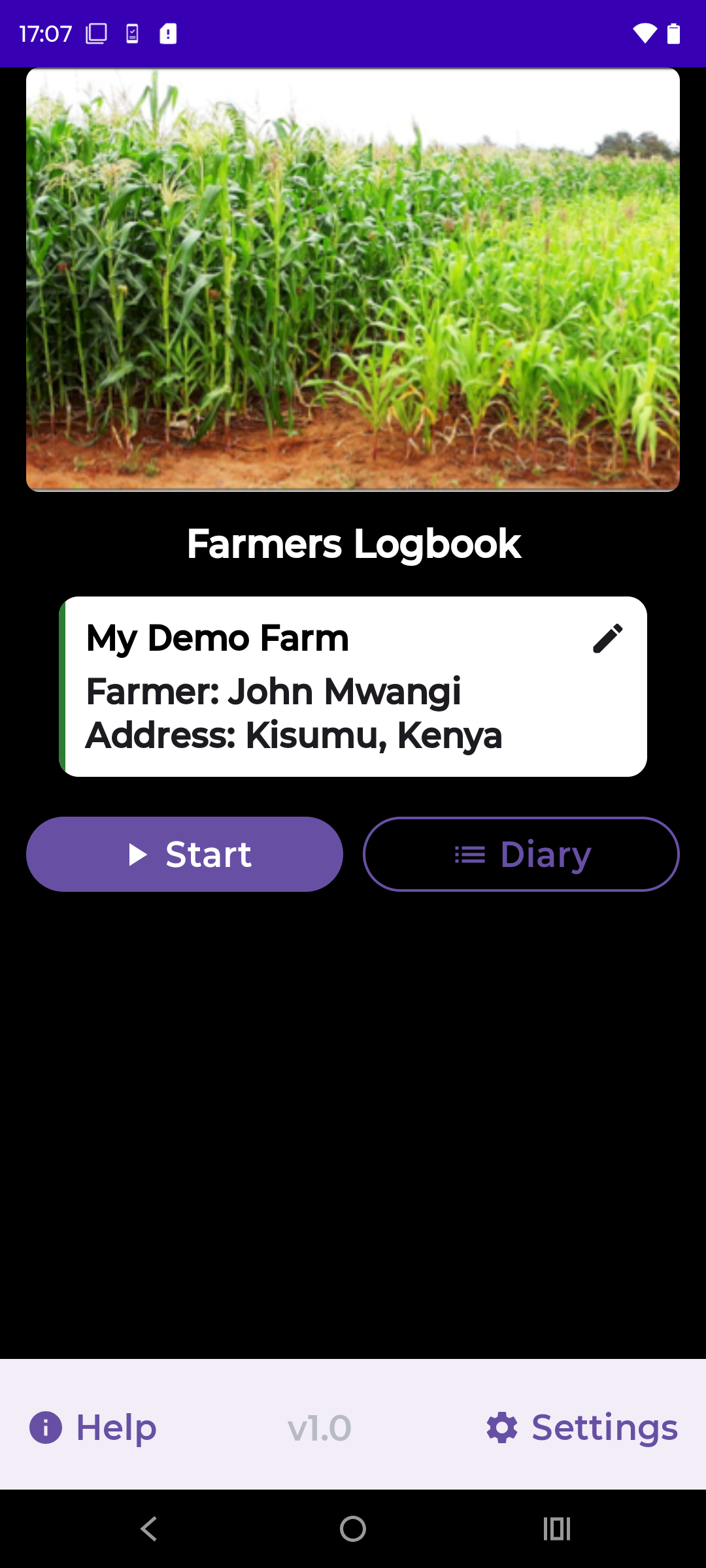
Task: Tap the Start button
Action: coord(184,854)
